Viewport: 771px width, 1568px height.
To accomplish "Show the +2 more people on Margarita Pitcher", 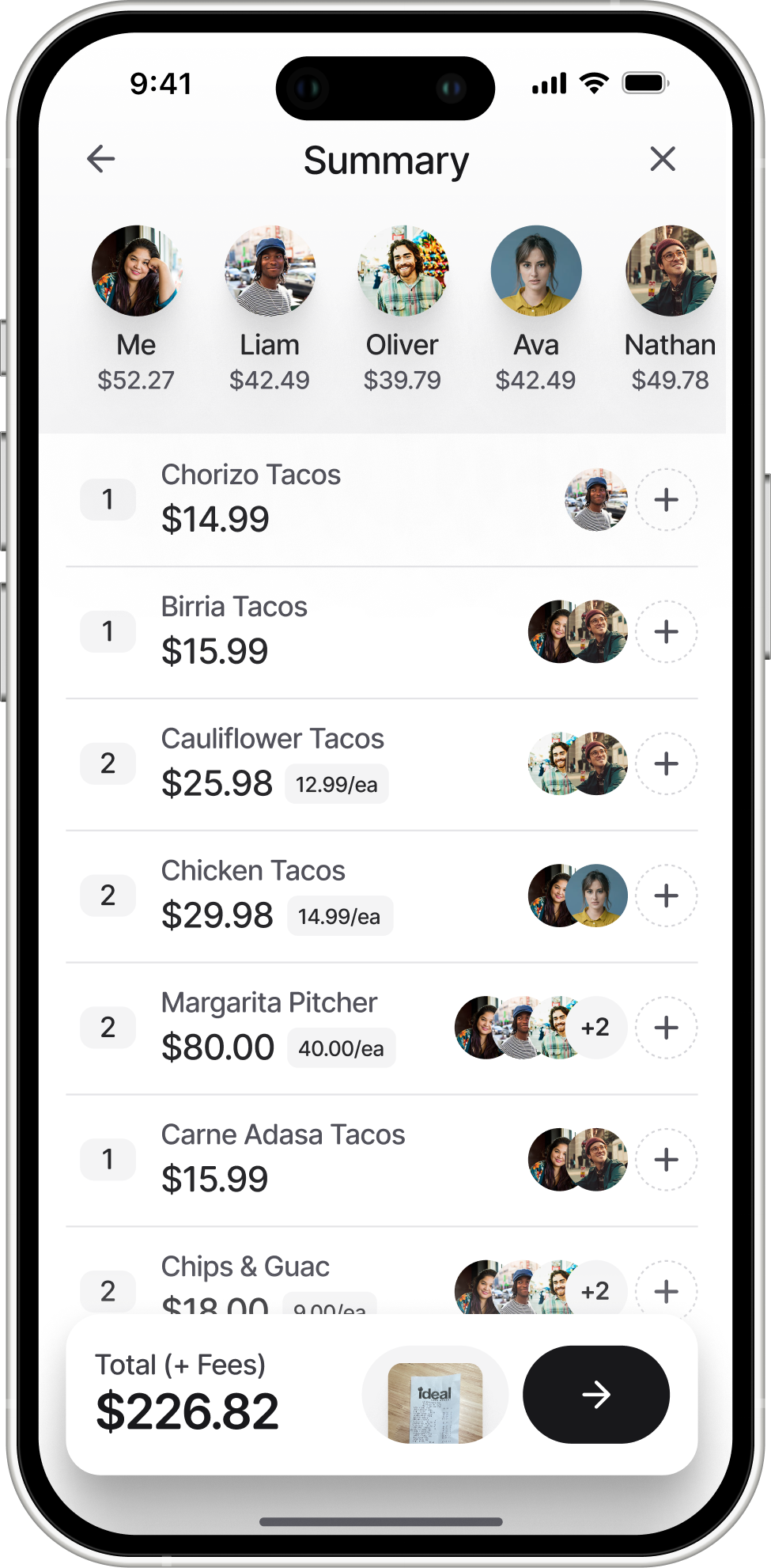I will 596,1028.
